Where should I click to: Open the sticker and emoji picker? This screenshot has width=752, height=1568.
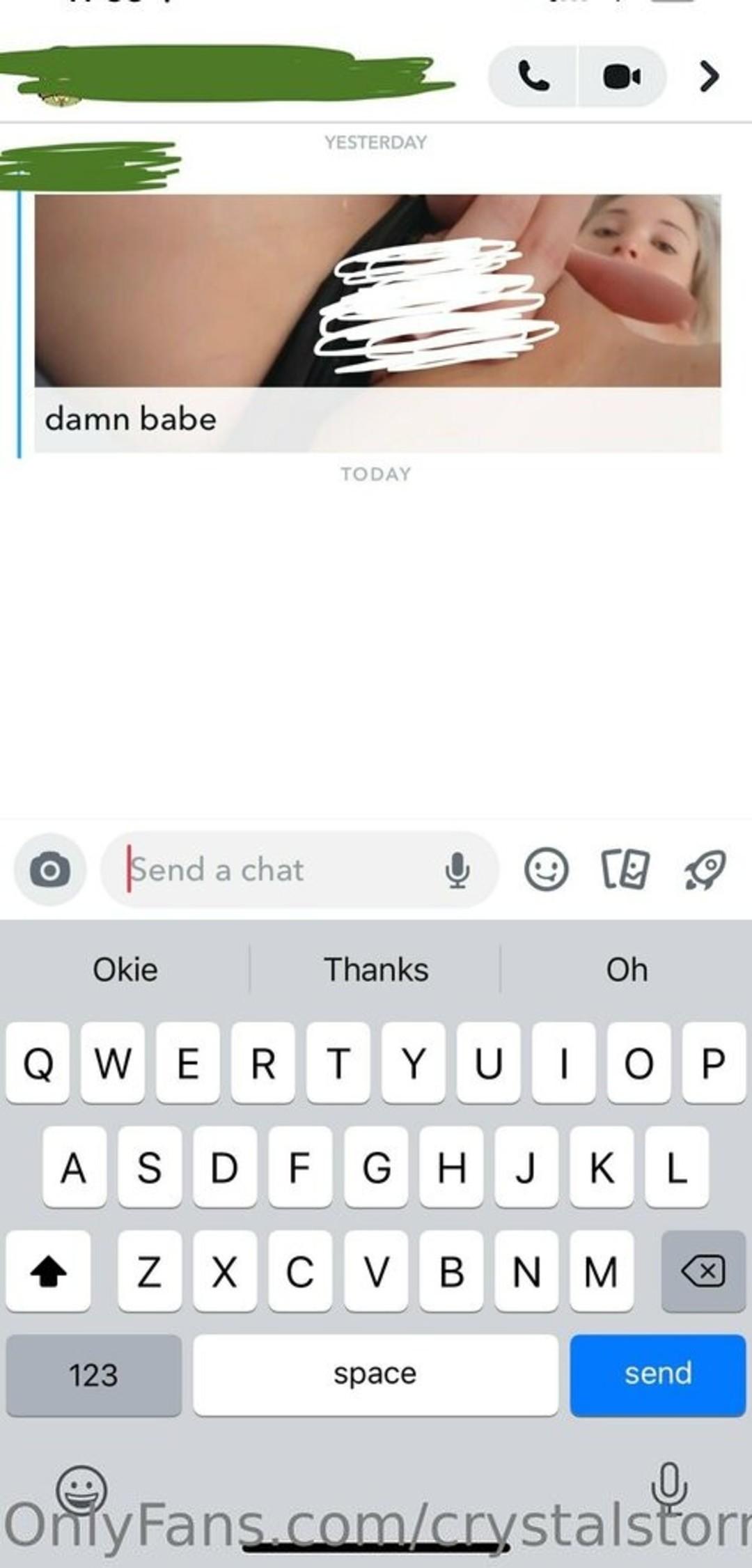click(546, 869)
